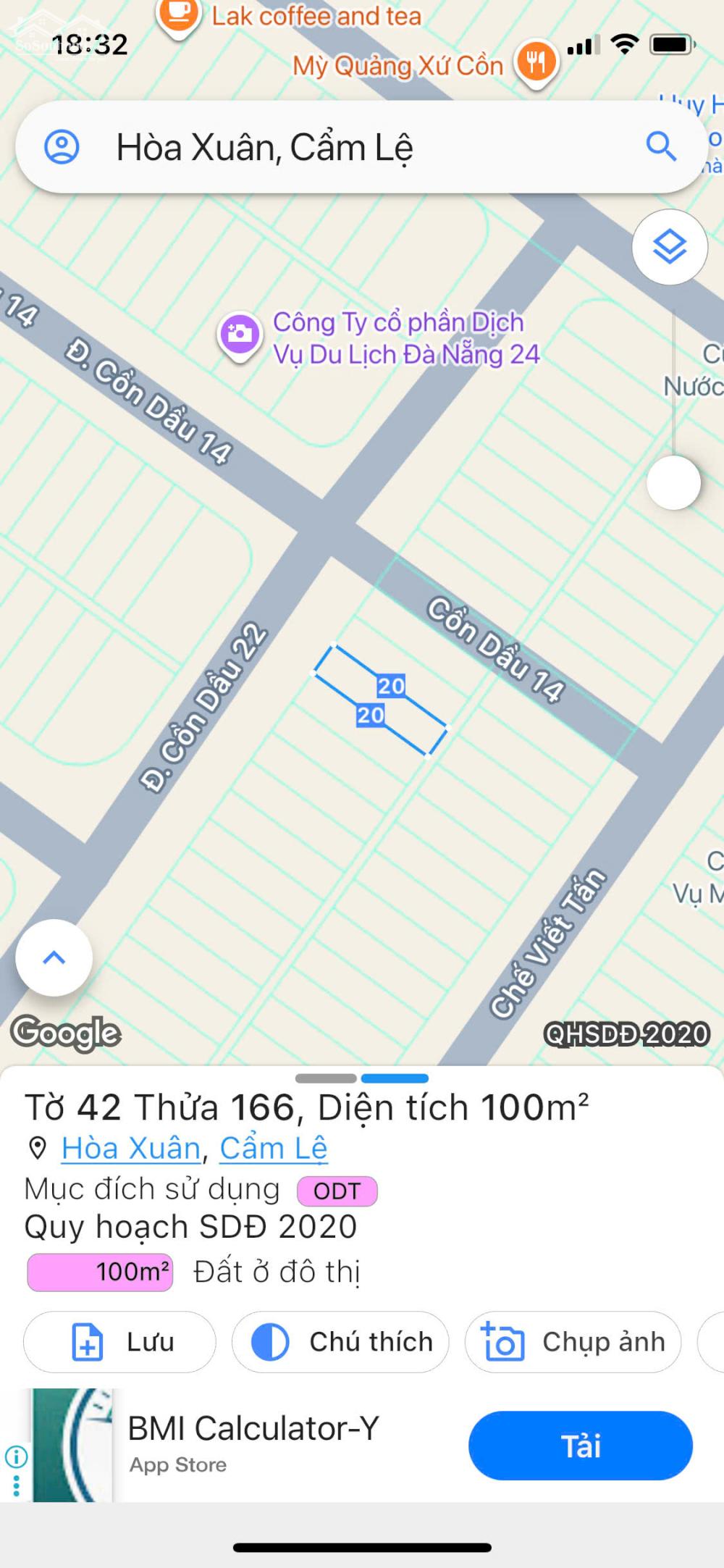The width and height of the screenshot is (724, 1568).
Task: Open the profile icon in search bar
Action: tap(62, 148)
